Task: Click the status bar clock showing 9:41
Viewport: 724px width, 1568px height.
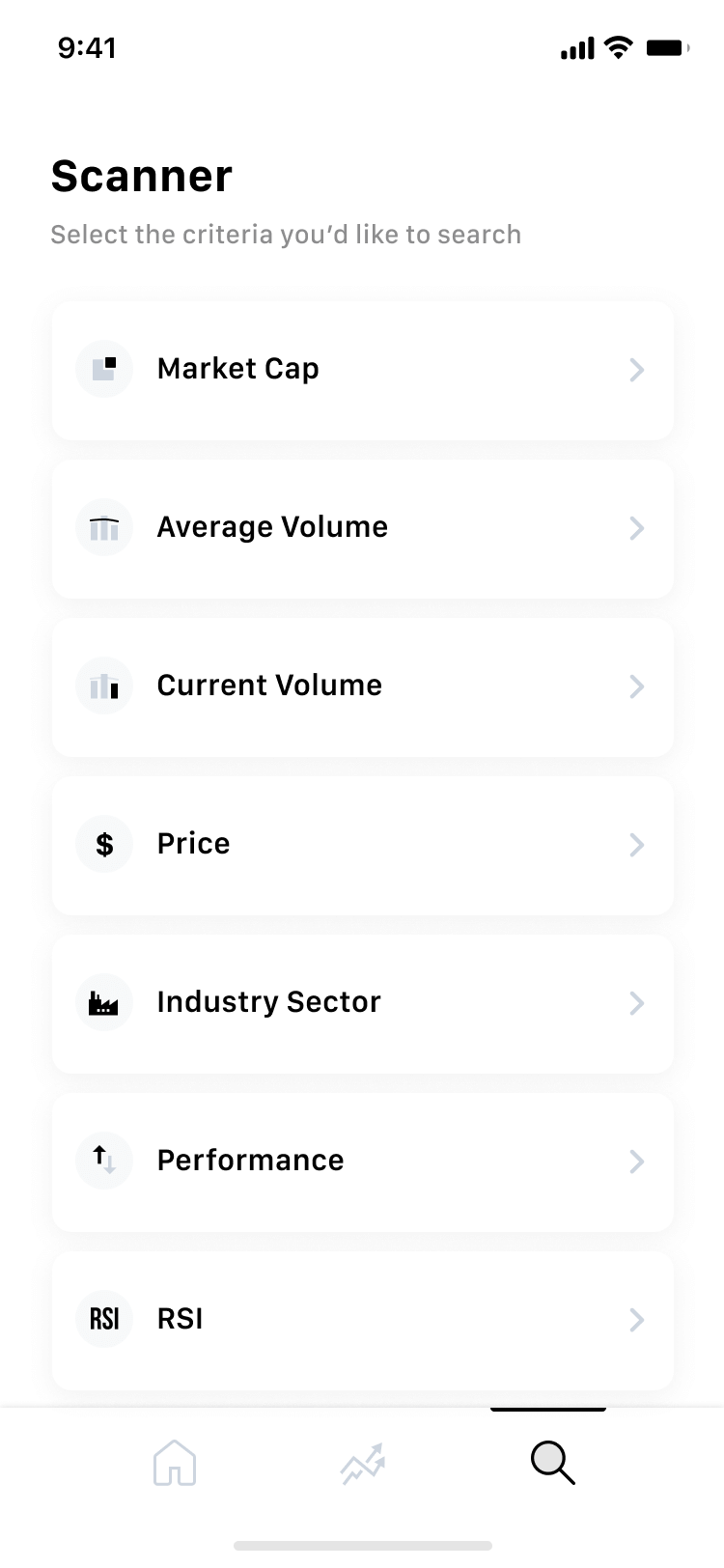Action: (87, 47)
